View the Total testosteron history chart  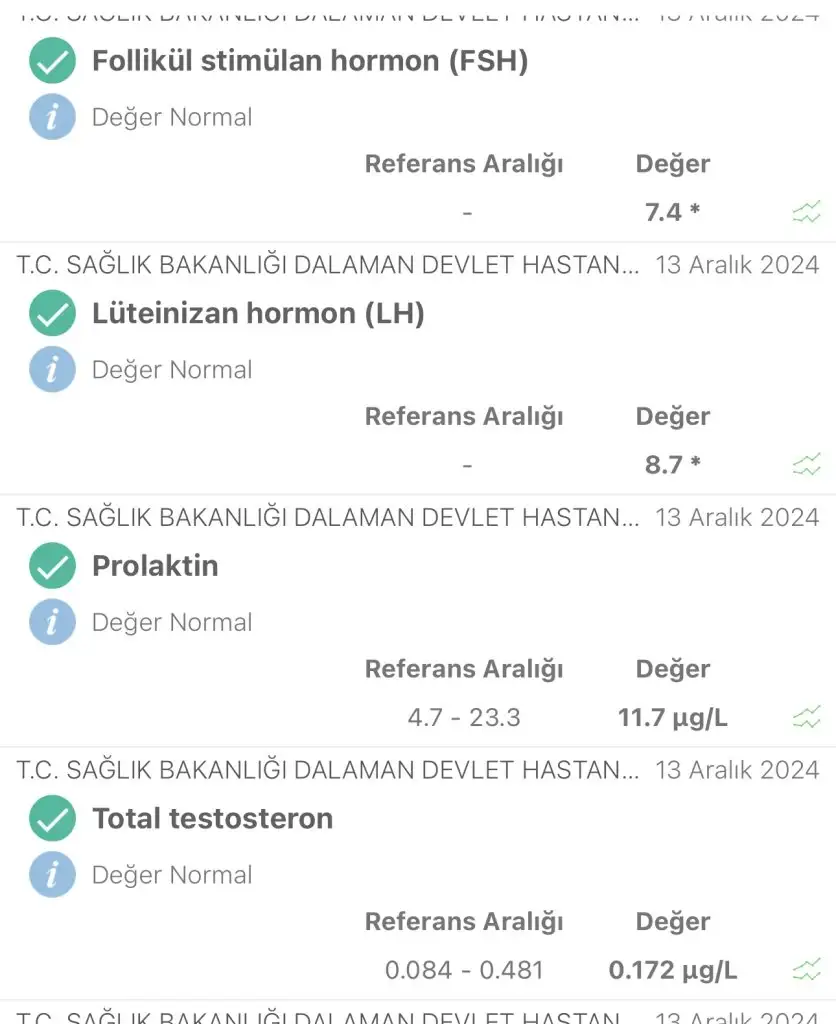point(806,969)
